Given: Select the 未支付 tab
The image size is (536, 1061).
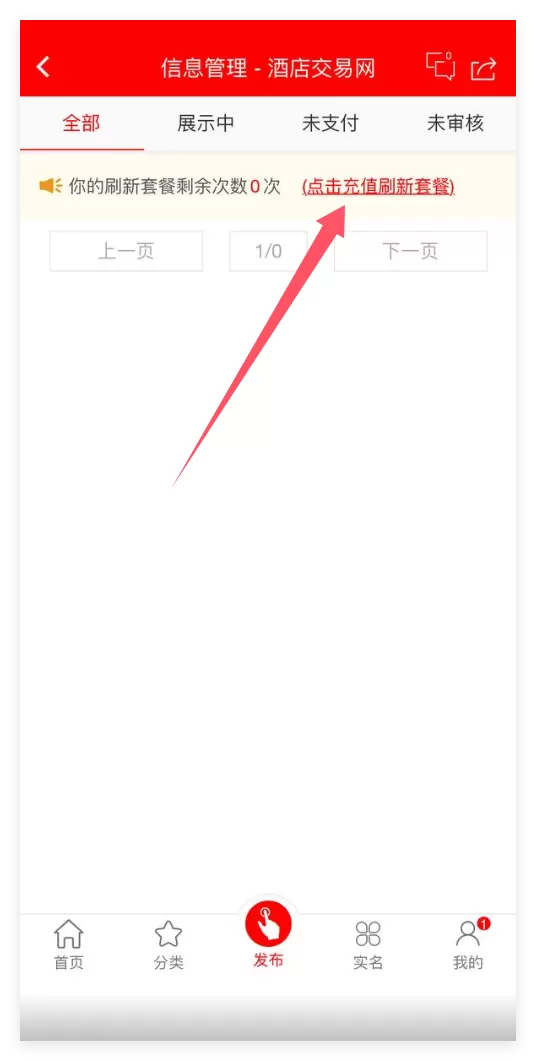Looking at the screenshot, I should [330, 123].
